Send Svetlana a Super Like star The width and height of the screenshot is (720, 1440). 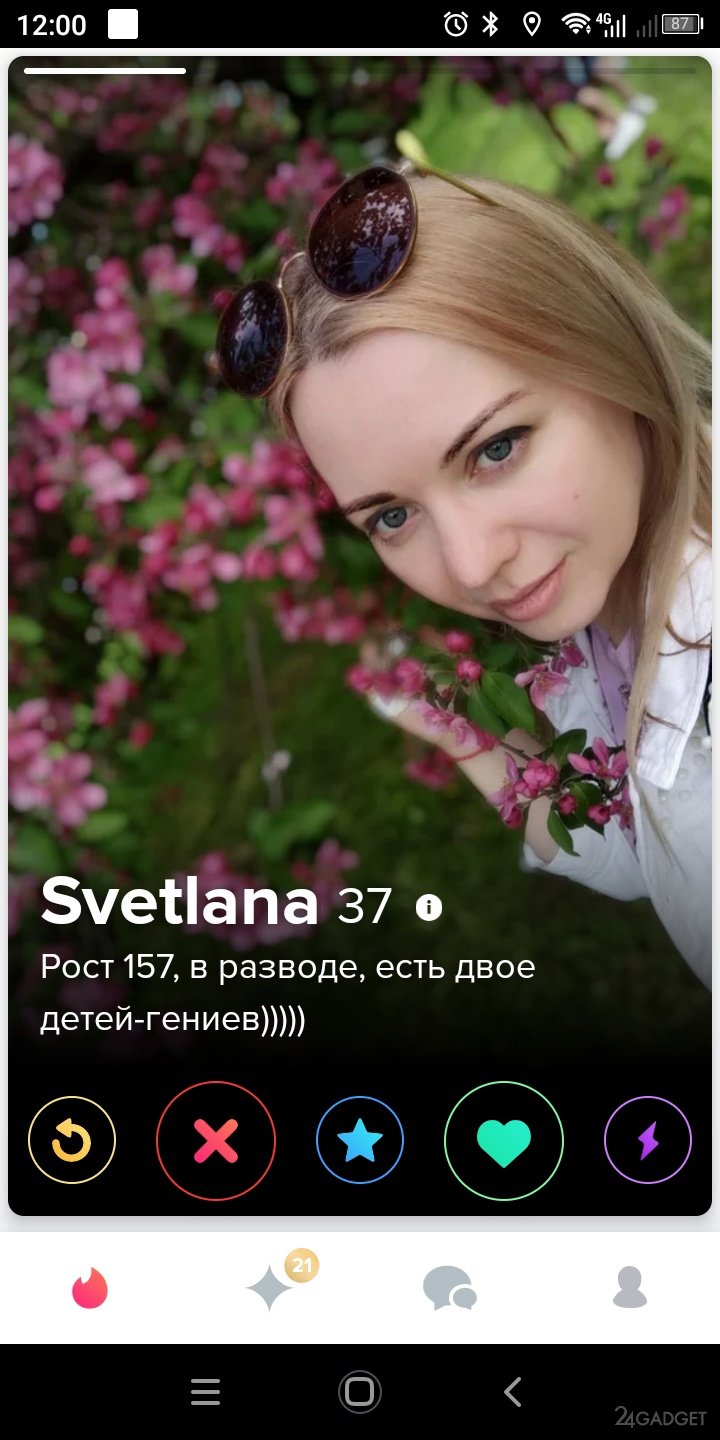point(360,1141)
